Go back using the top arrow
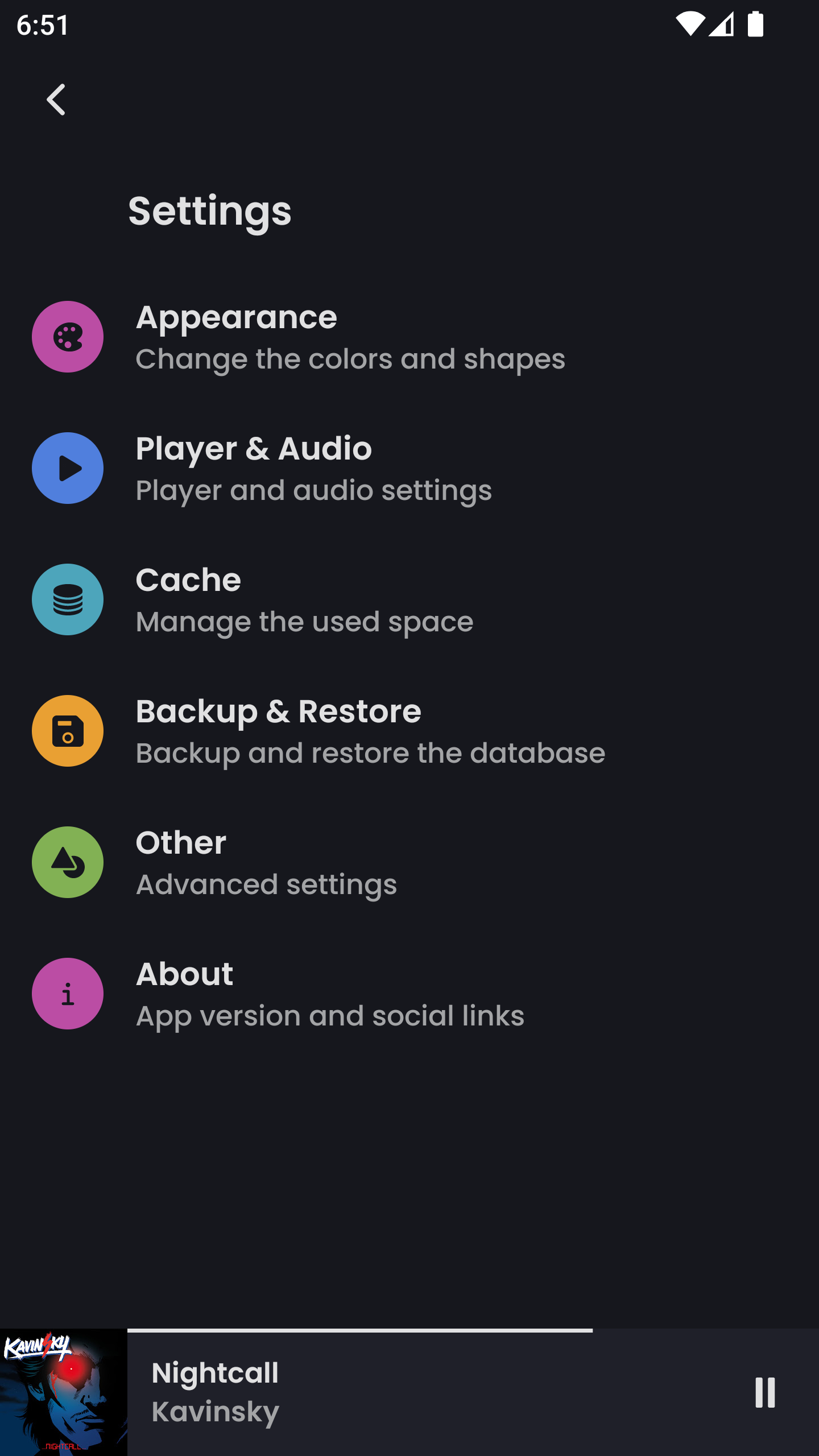This screenshot has height=1456, width=819. 56,100
